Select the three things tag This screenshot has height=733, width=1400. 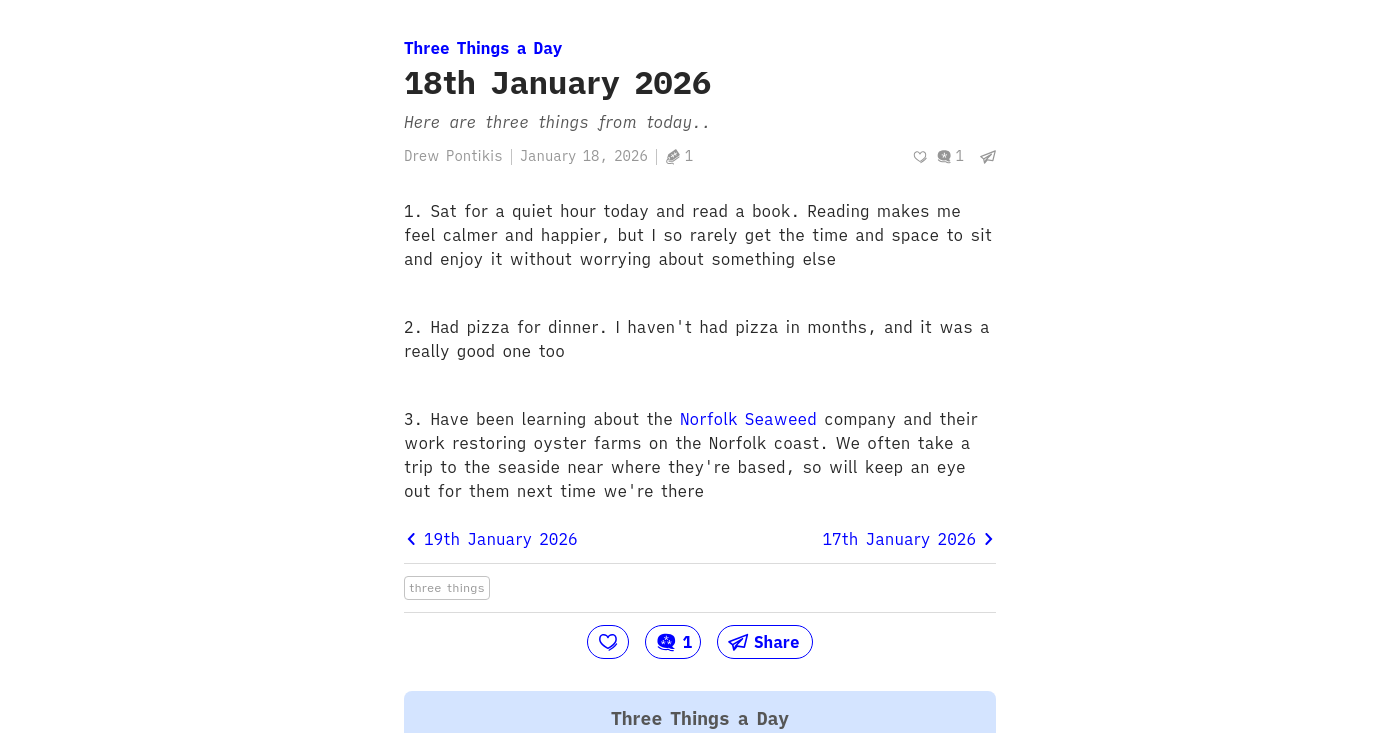pos(447,588)
